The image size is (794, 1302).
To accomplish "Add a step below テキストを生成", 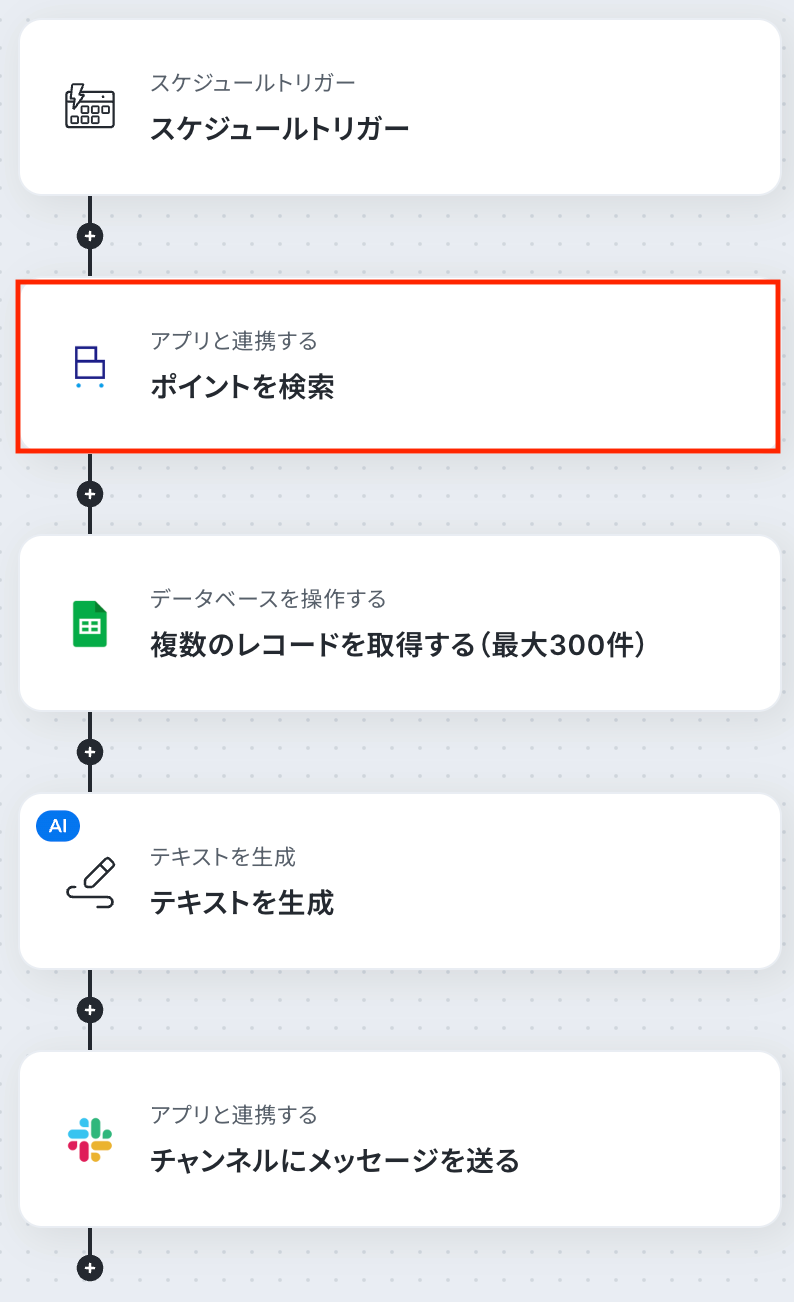I will pyautogui.click(x=90, y=1010).
